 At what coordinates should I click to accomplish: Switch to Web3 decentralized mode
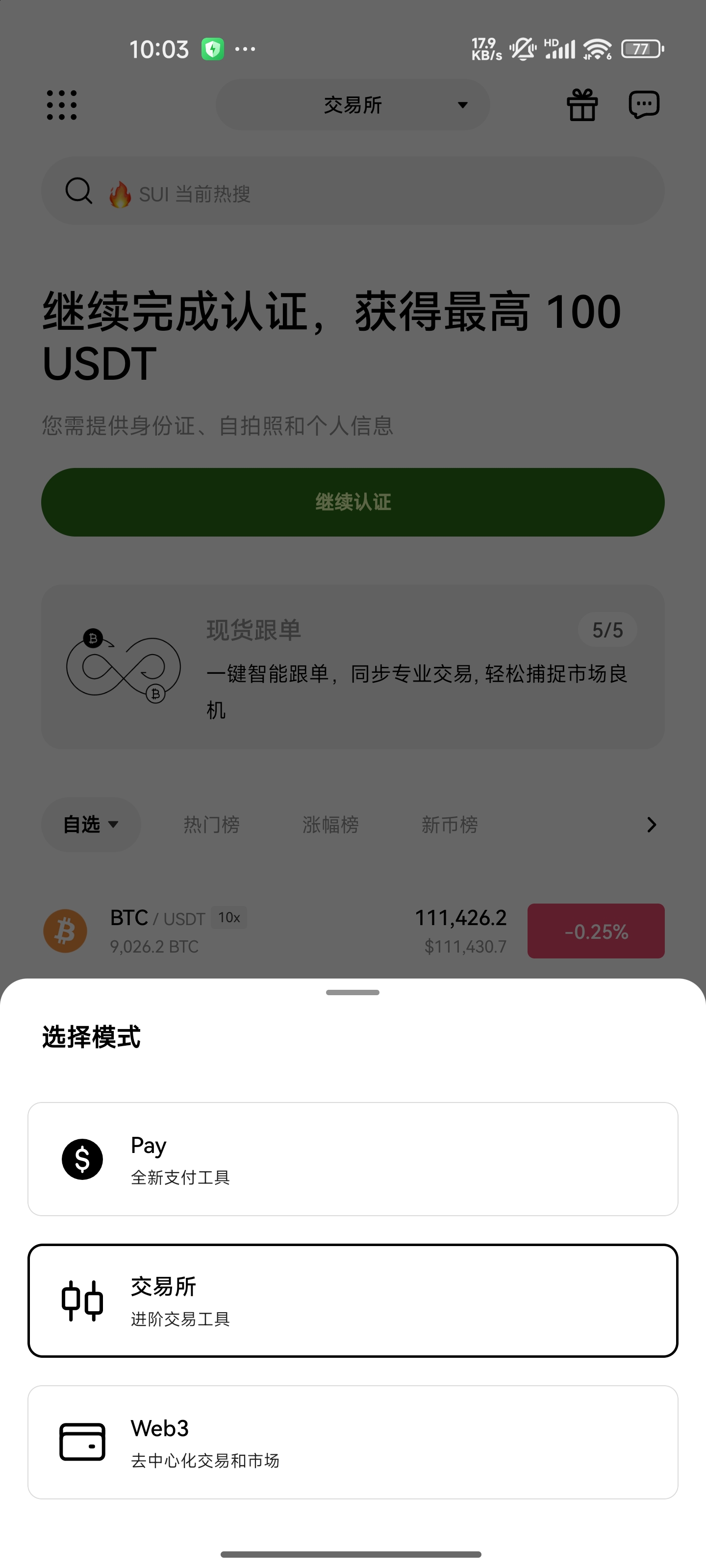click(x=353, y=1442)
